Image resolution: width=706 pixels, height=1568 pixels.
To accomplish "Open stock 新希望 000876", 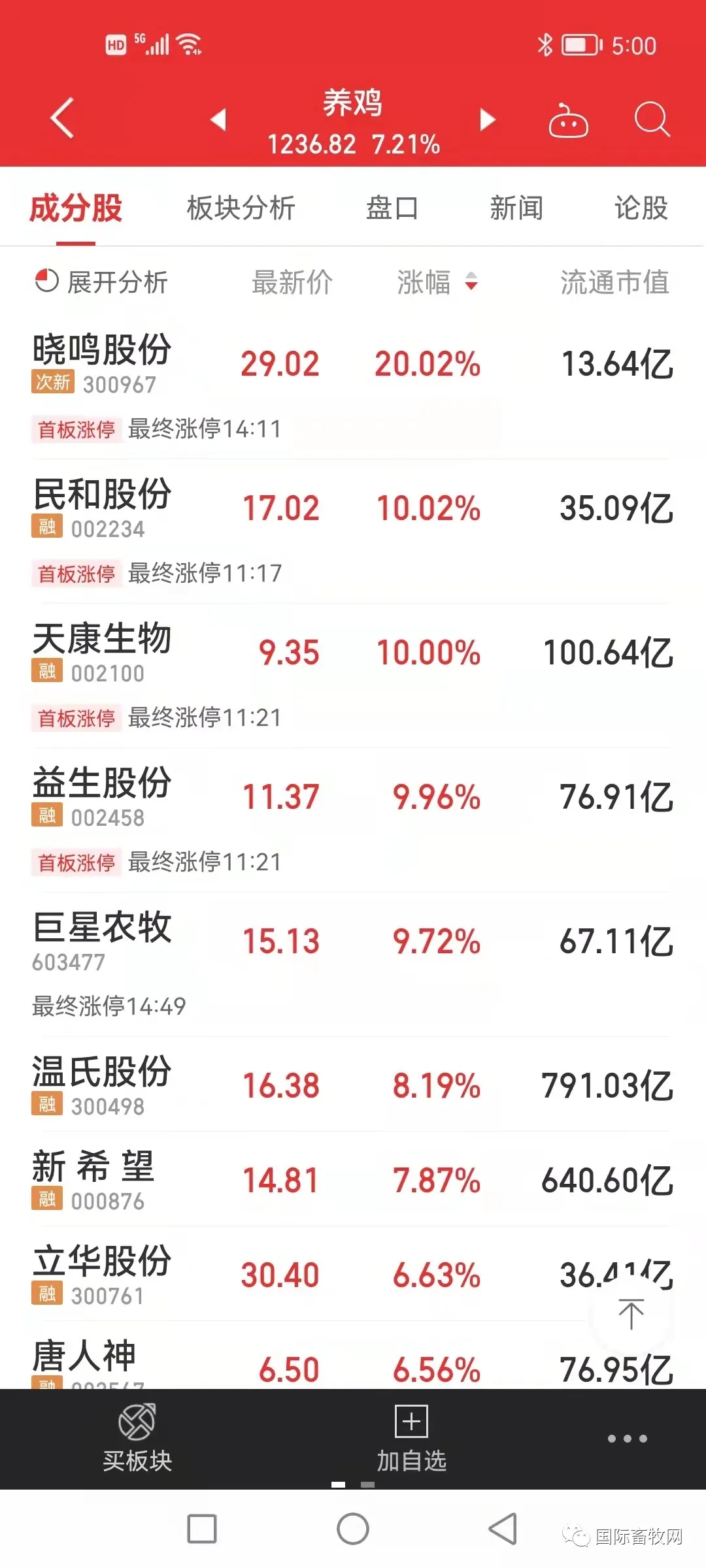I will (x=353, y=1179).
